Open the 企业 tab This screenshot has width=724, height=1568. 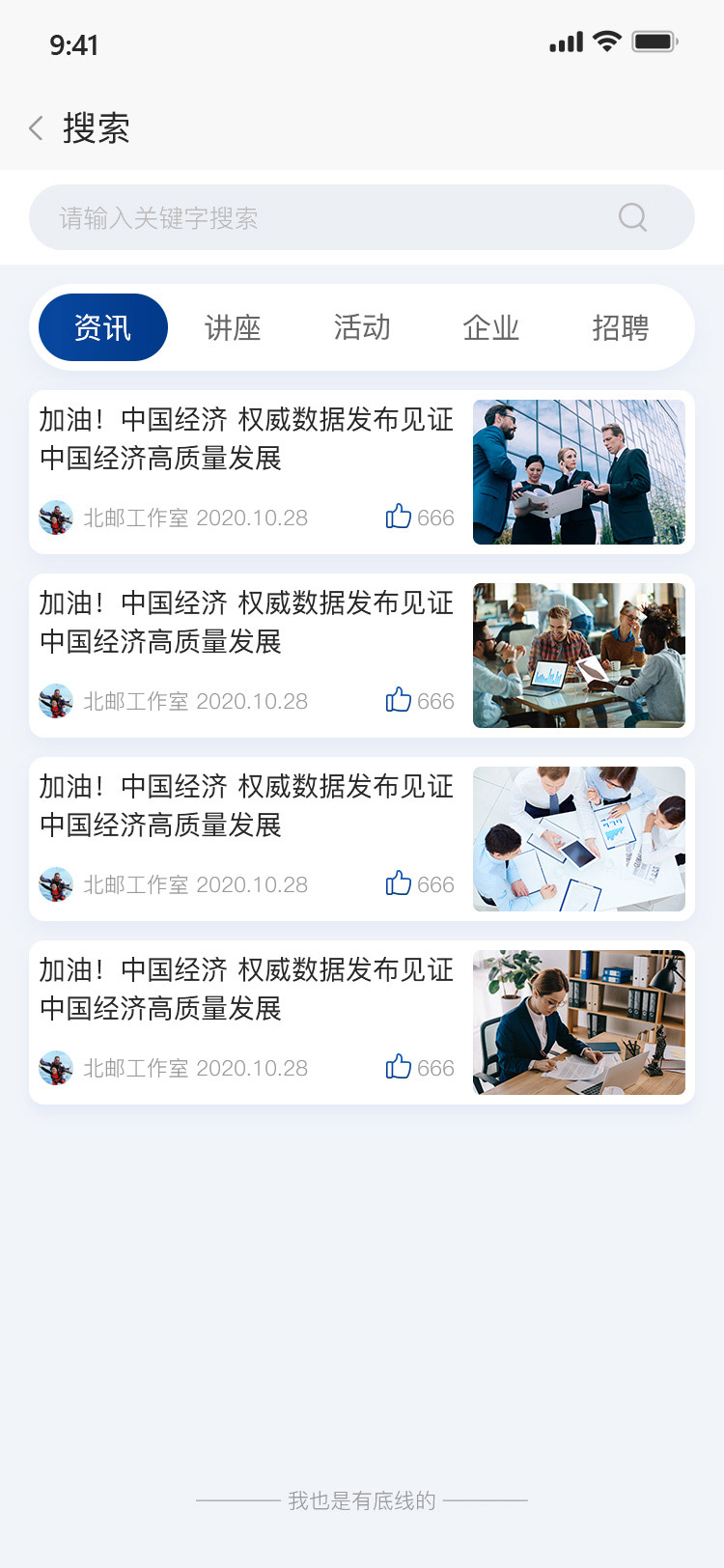point(491,328)
